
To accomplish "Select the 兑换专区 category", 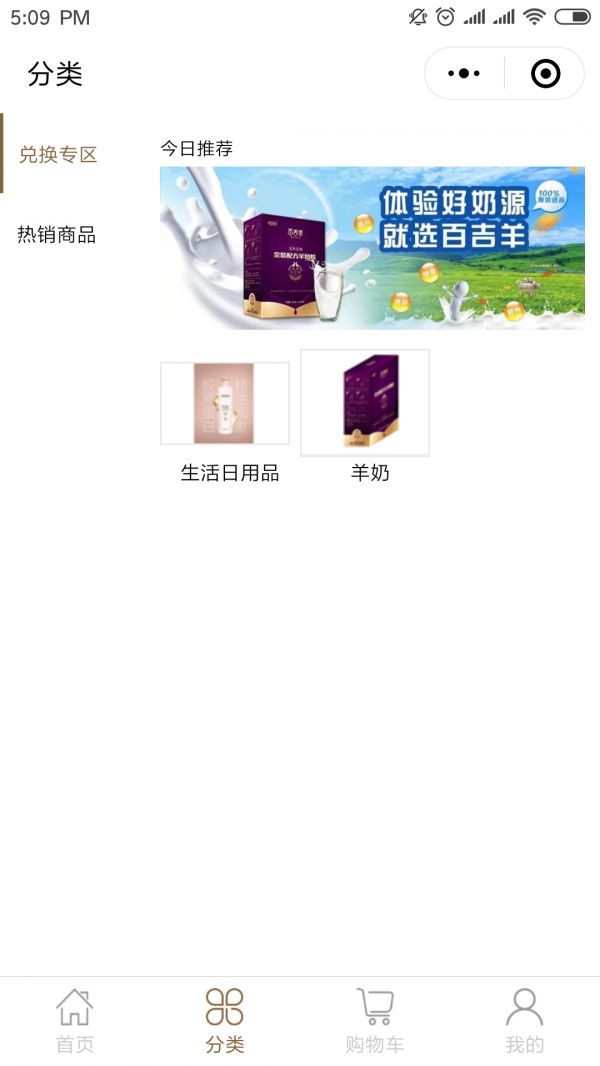I will coord(58,155).
